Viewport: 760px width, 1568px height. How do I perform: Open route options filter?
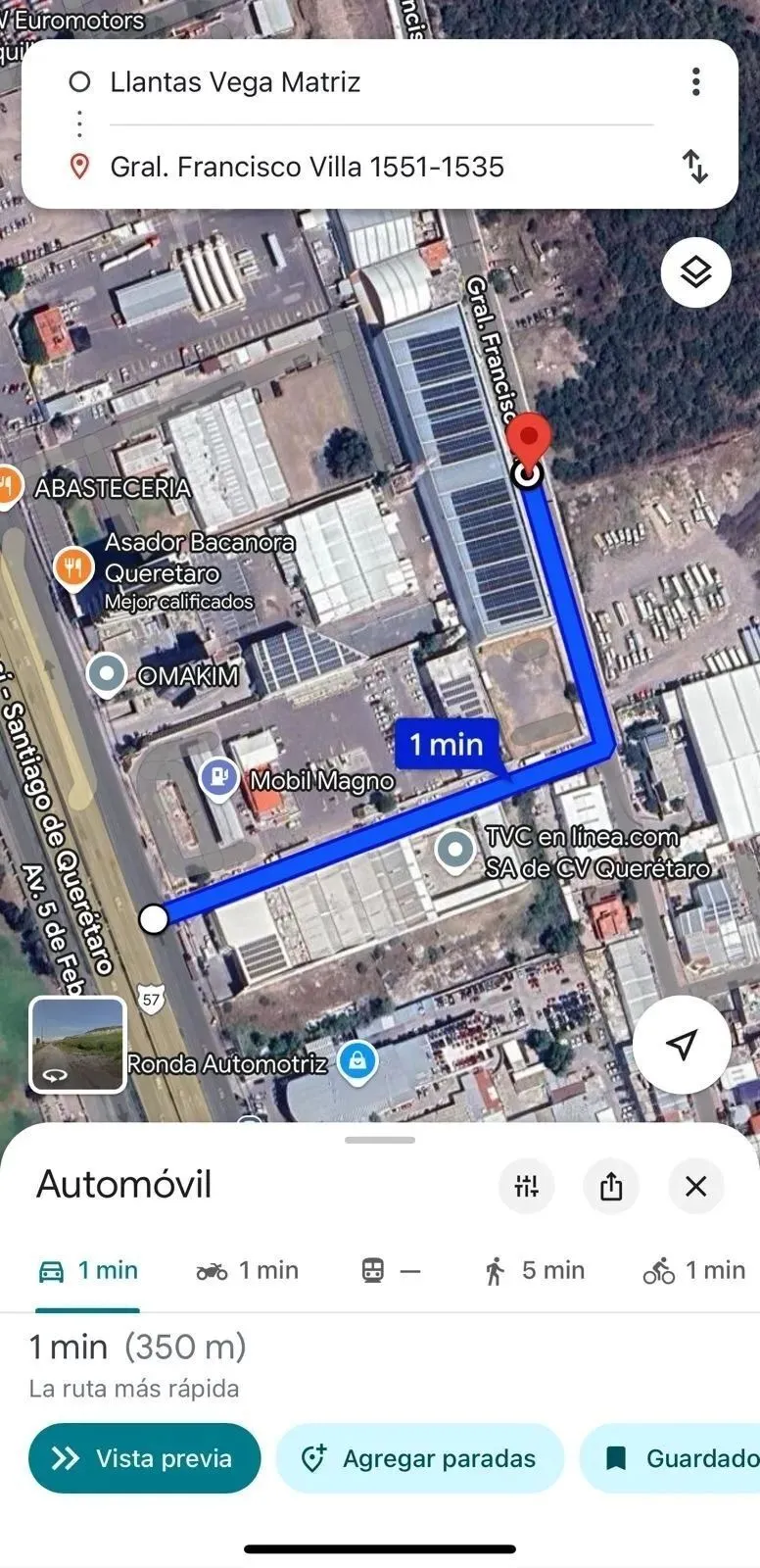click(x=526, y=1186)
